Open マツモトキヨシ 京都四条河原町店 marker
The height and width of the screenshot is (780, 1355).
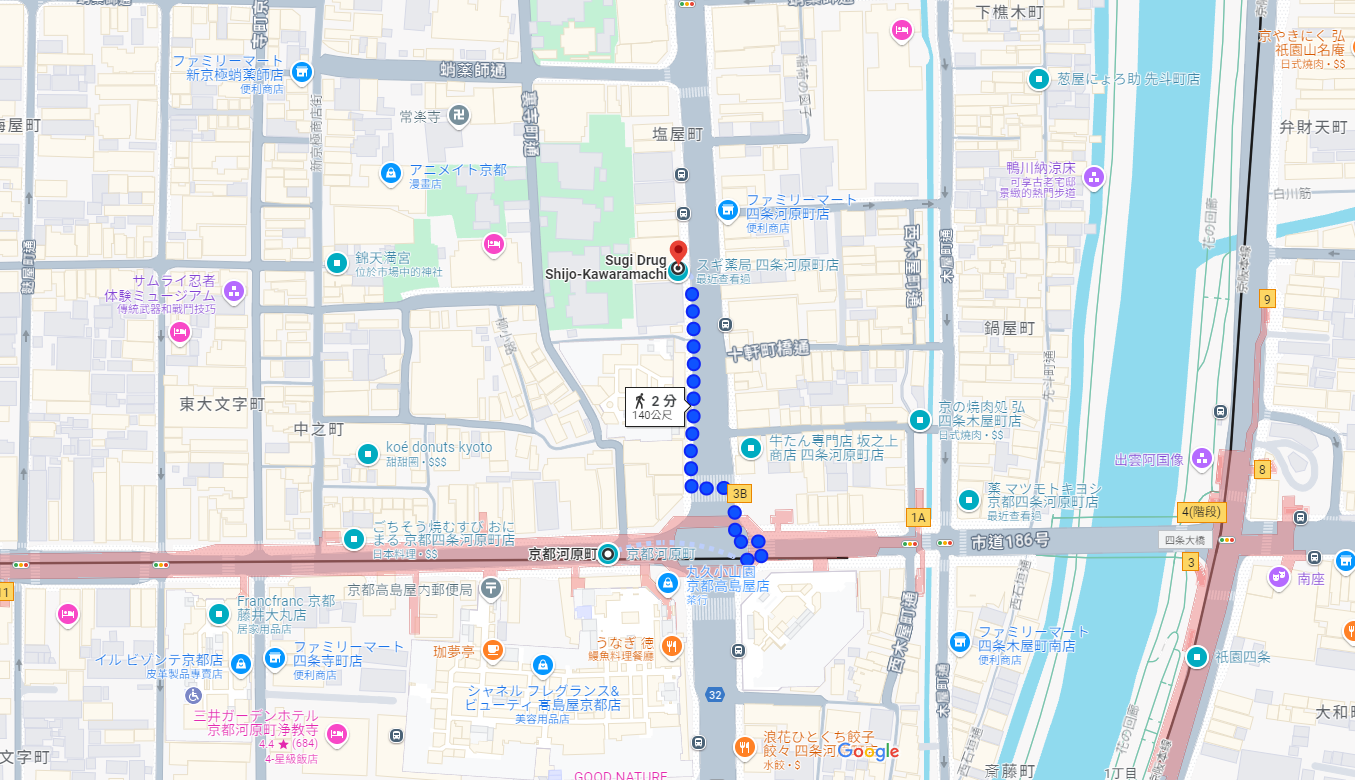pyautogui.click(x=969, y=500)
